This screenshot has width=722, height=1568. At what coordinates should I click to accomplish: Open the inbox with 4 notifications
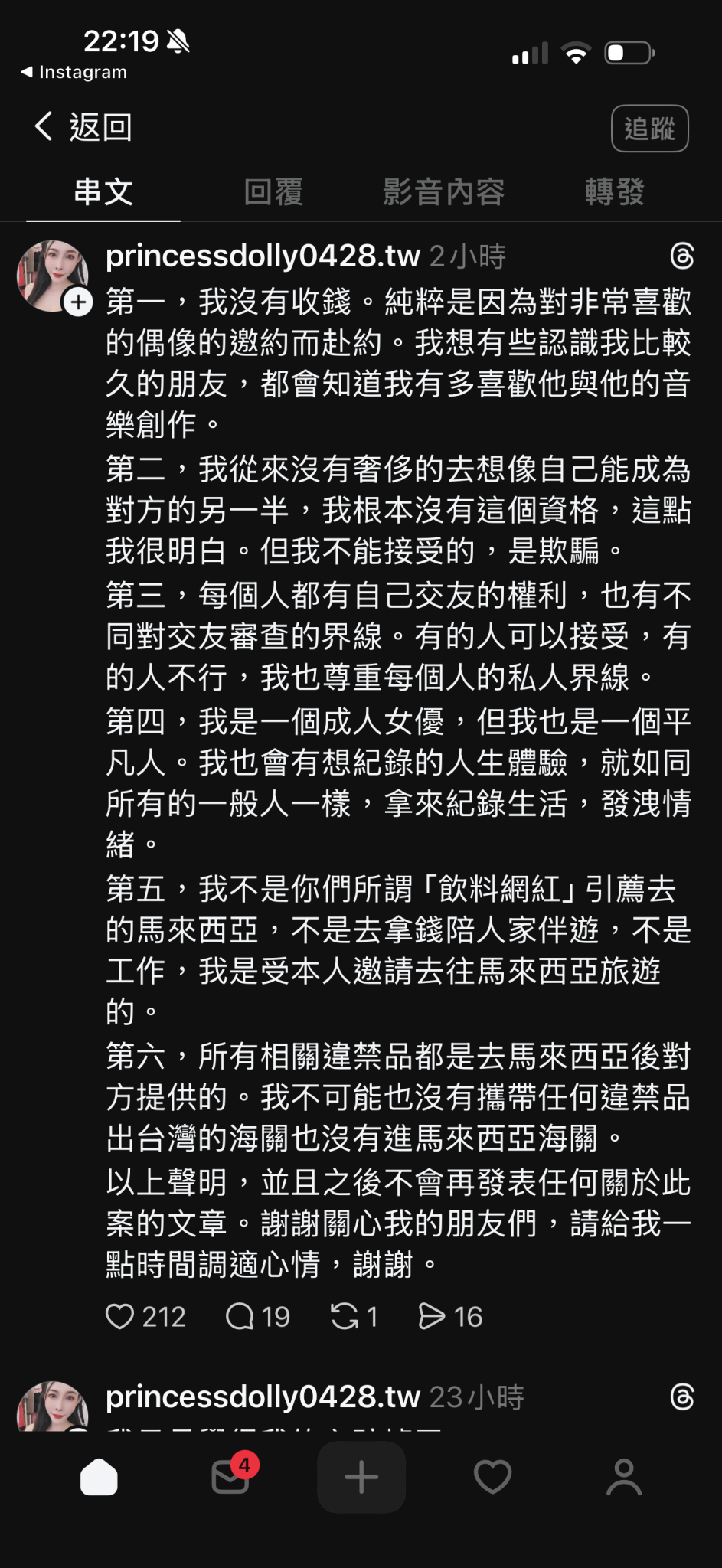coord(230,1477)
